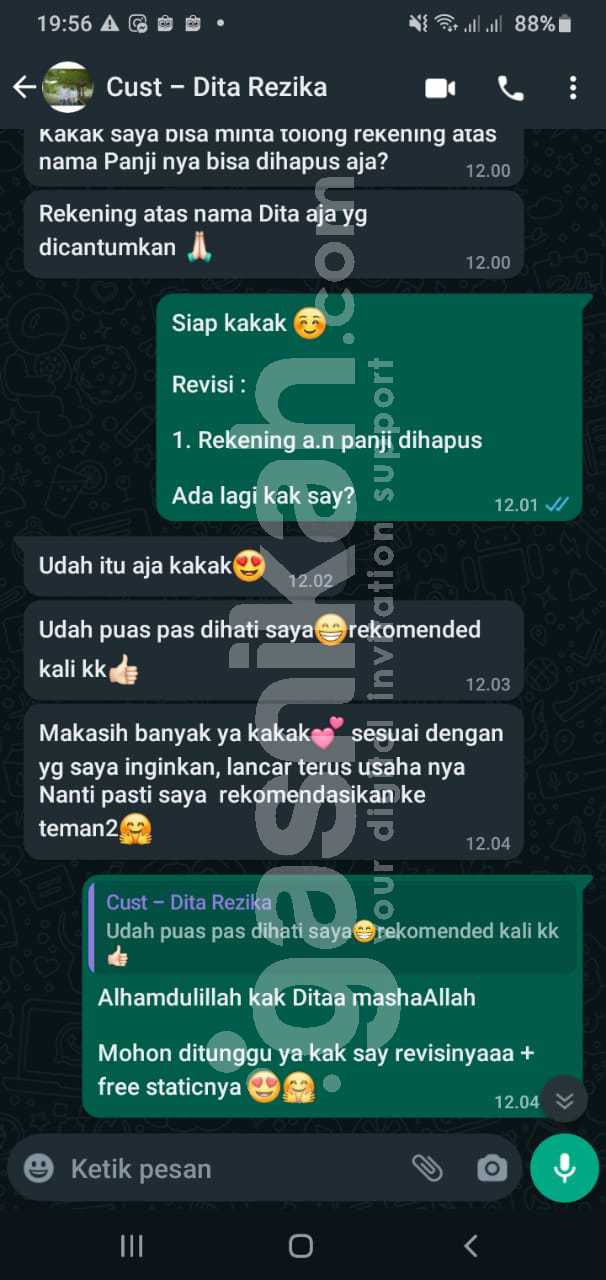The height and width of the screenshot is (1280, 606).
Task: Start a video call with Dita Rezika
Action: point(440,88)
